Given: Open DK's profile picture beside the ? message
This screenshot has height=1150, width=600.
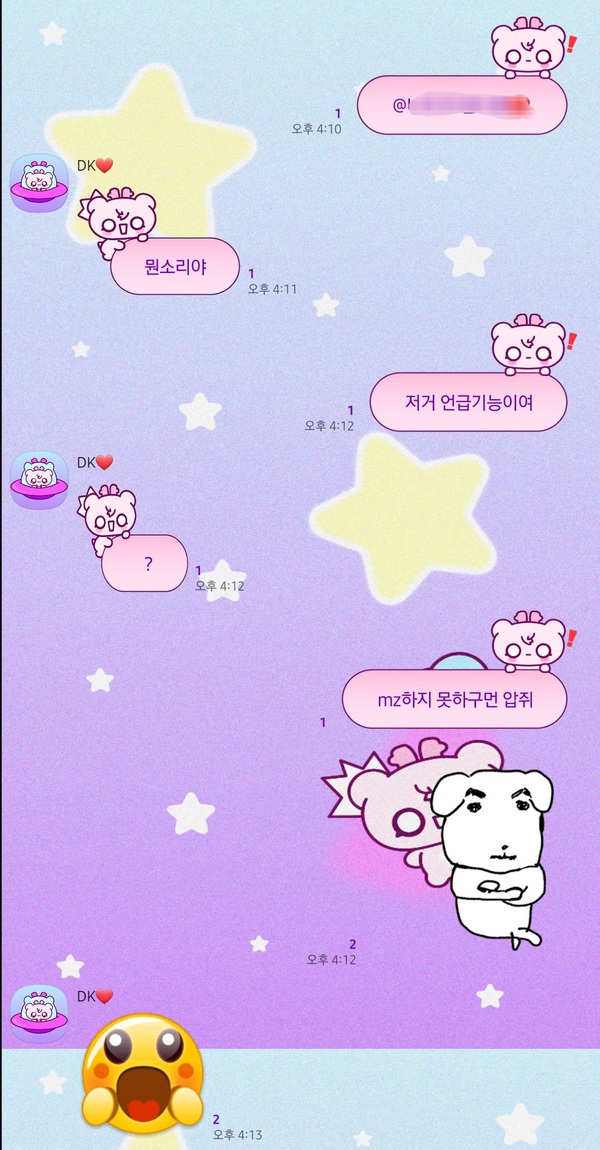Looking at the screenshot, I should coord(39,481).
